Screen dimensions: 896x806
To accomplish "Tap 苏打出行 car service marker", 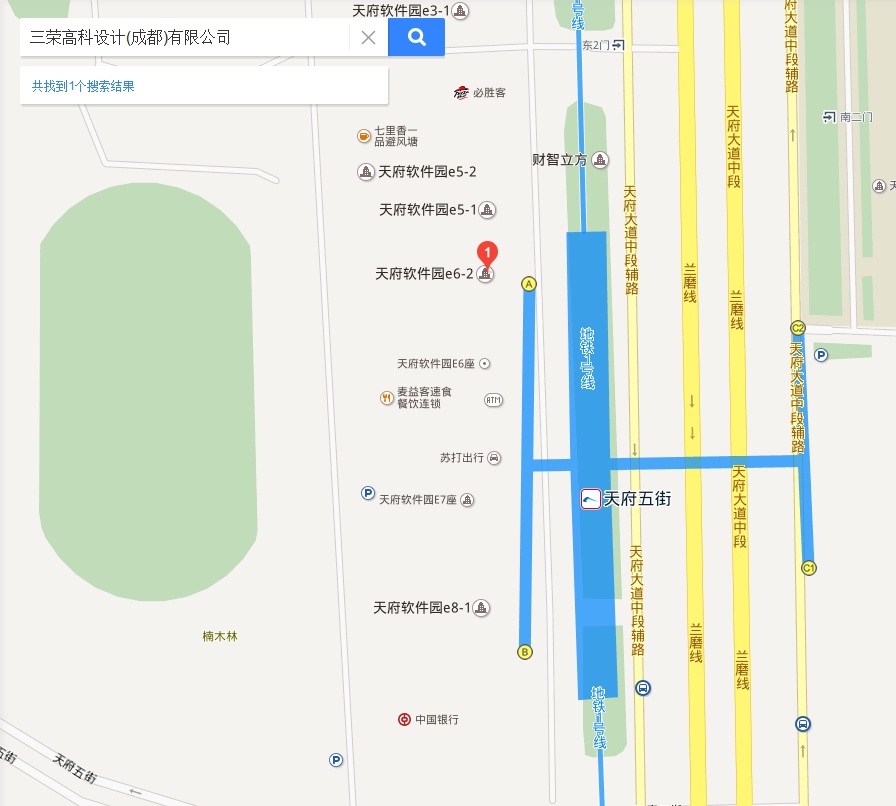I will pyautogui.click(x=494, y=458).
